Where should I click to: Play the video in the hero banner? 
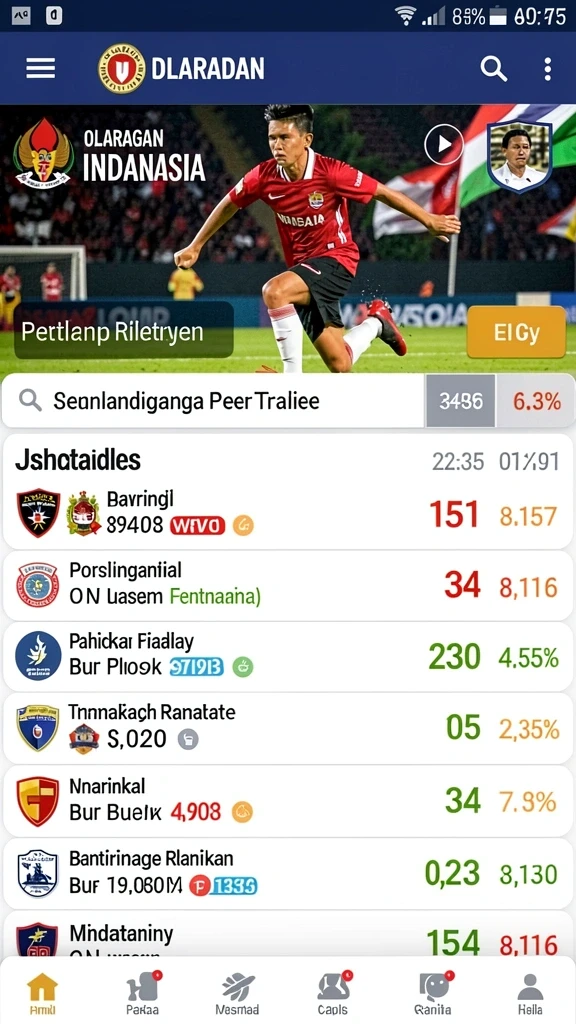pos(444,144)
